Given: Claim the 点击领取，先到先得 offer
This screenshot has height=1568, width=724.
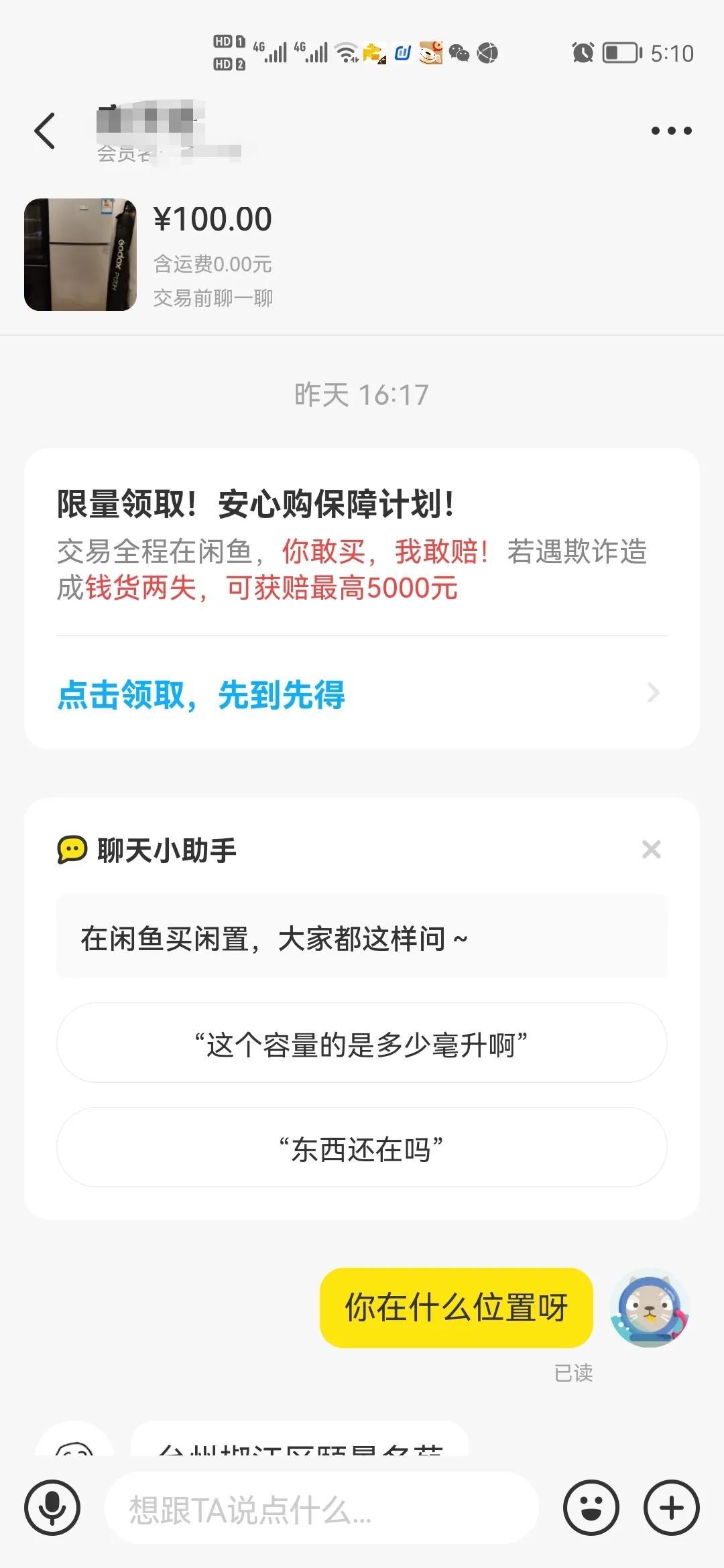Looking at the screenshot, I should tap(361, 694).
